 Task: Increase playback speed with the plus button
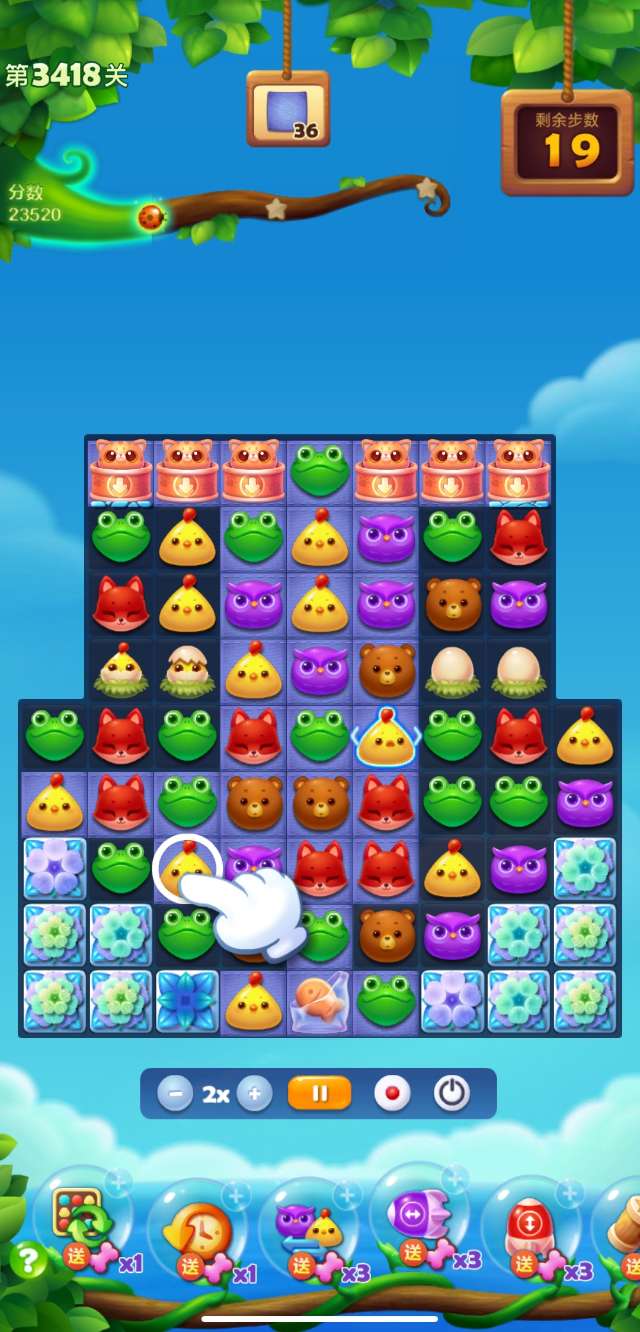pyautogui.click(x=254, y=1094)
